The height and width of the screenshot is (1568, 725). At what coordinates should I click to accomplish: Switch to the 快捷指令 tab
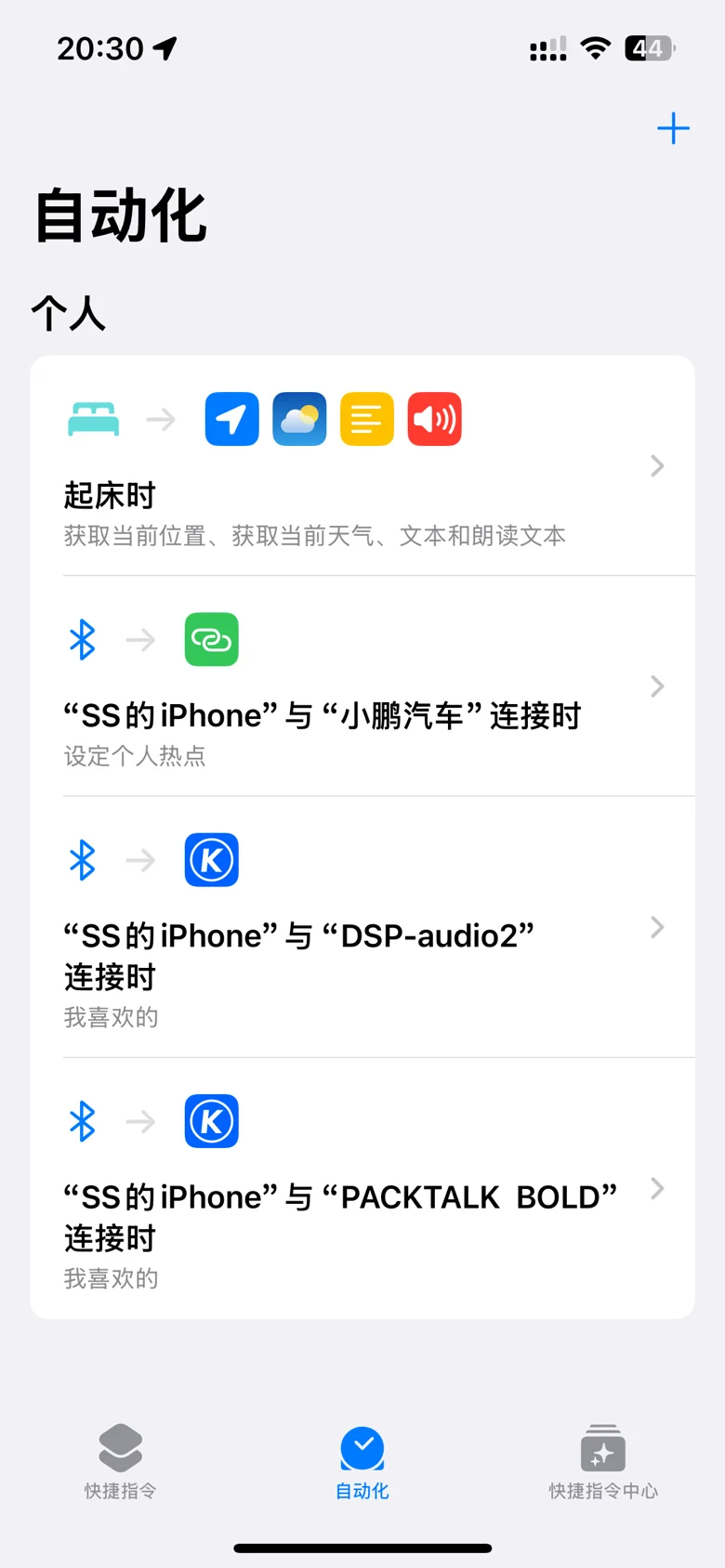click(x=121, y=1460)
